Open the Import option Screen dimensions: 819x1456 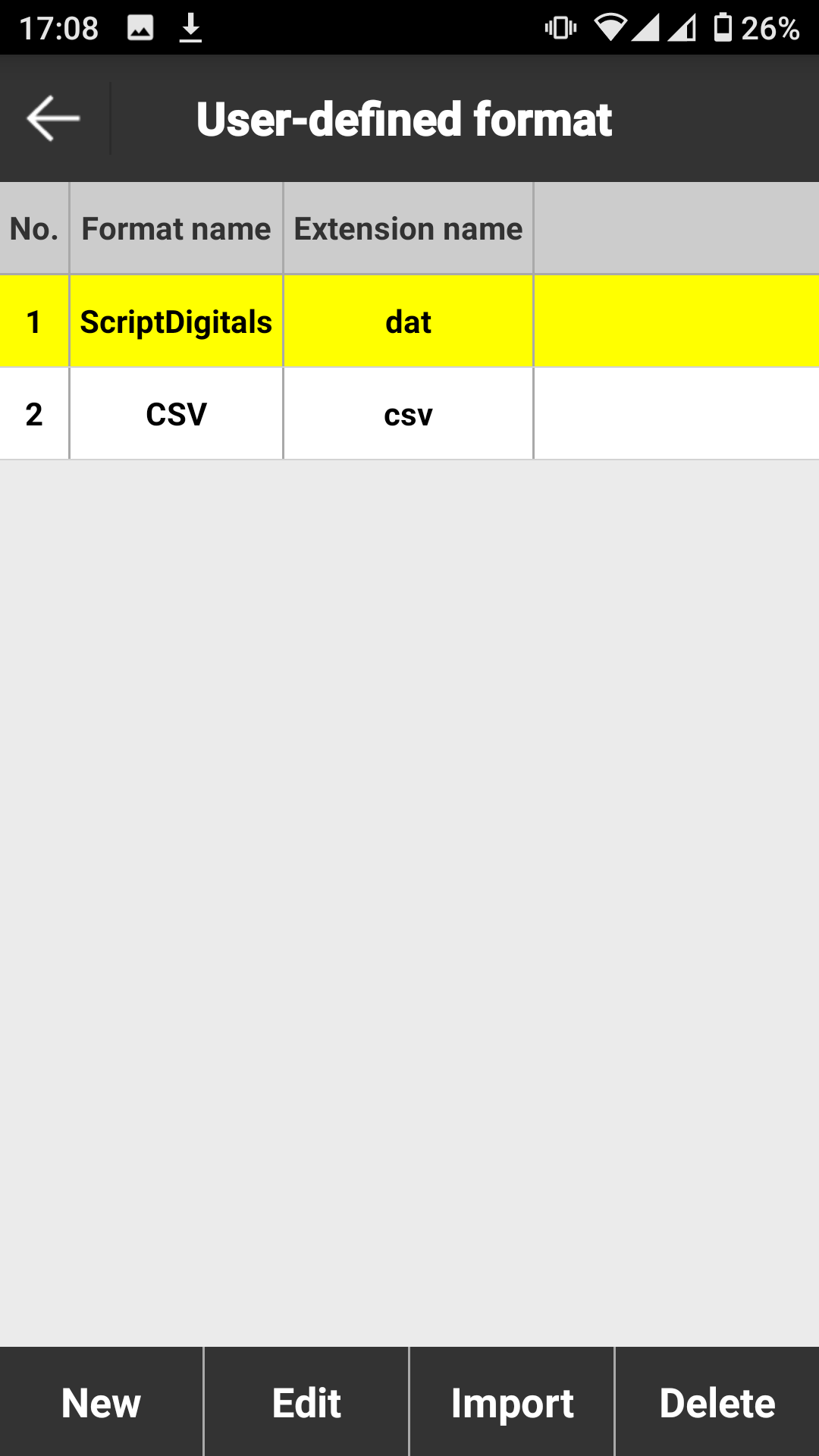[512, 1403]
